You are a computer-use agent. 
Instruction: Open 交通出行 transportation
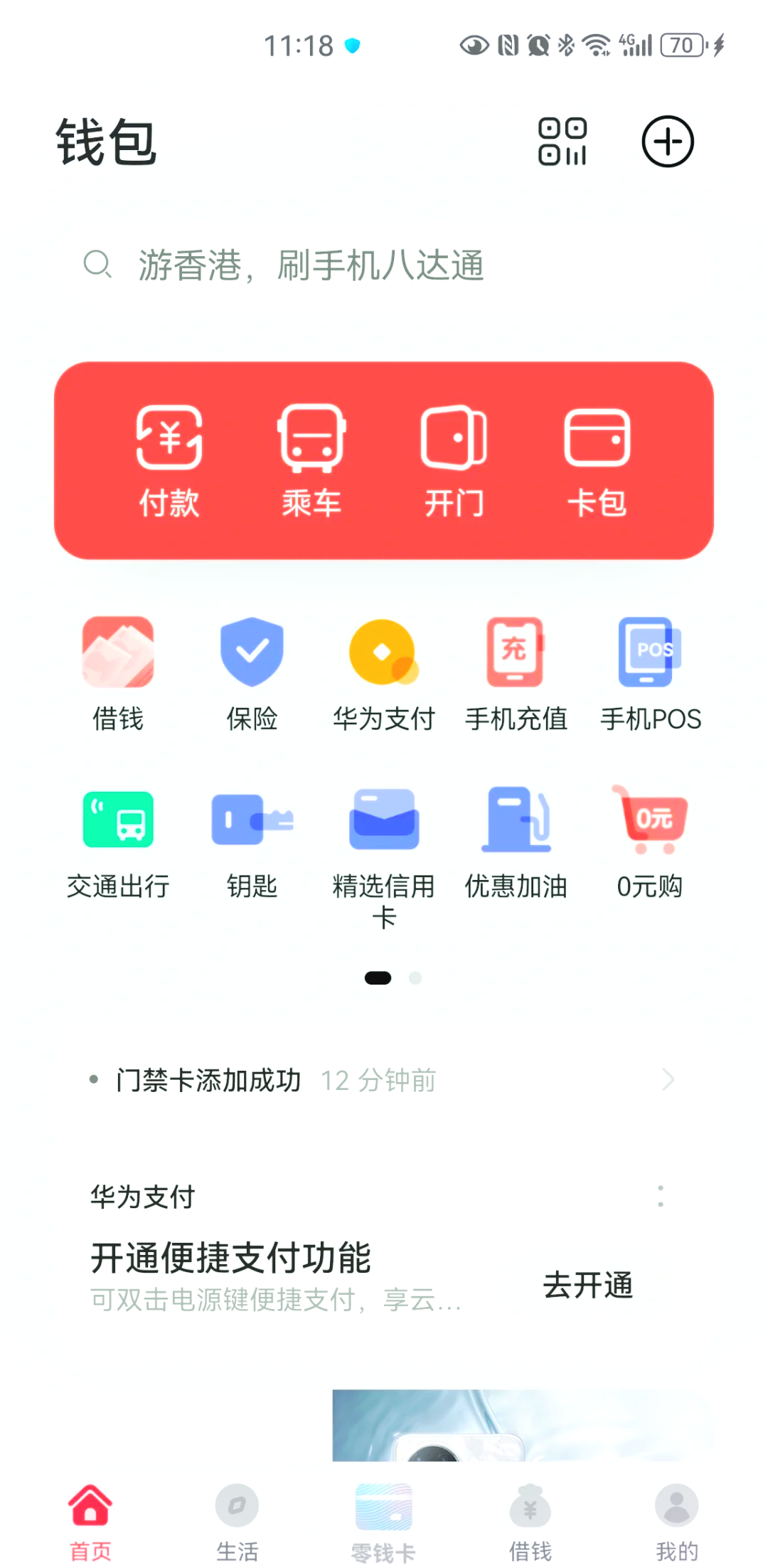[x=118, y=842]
